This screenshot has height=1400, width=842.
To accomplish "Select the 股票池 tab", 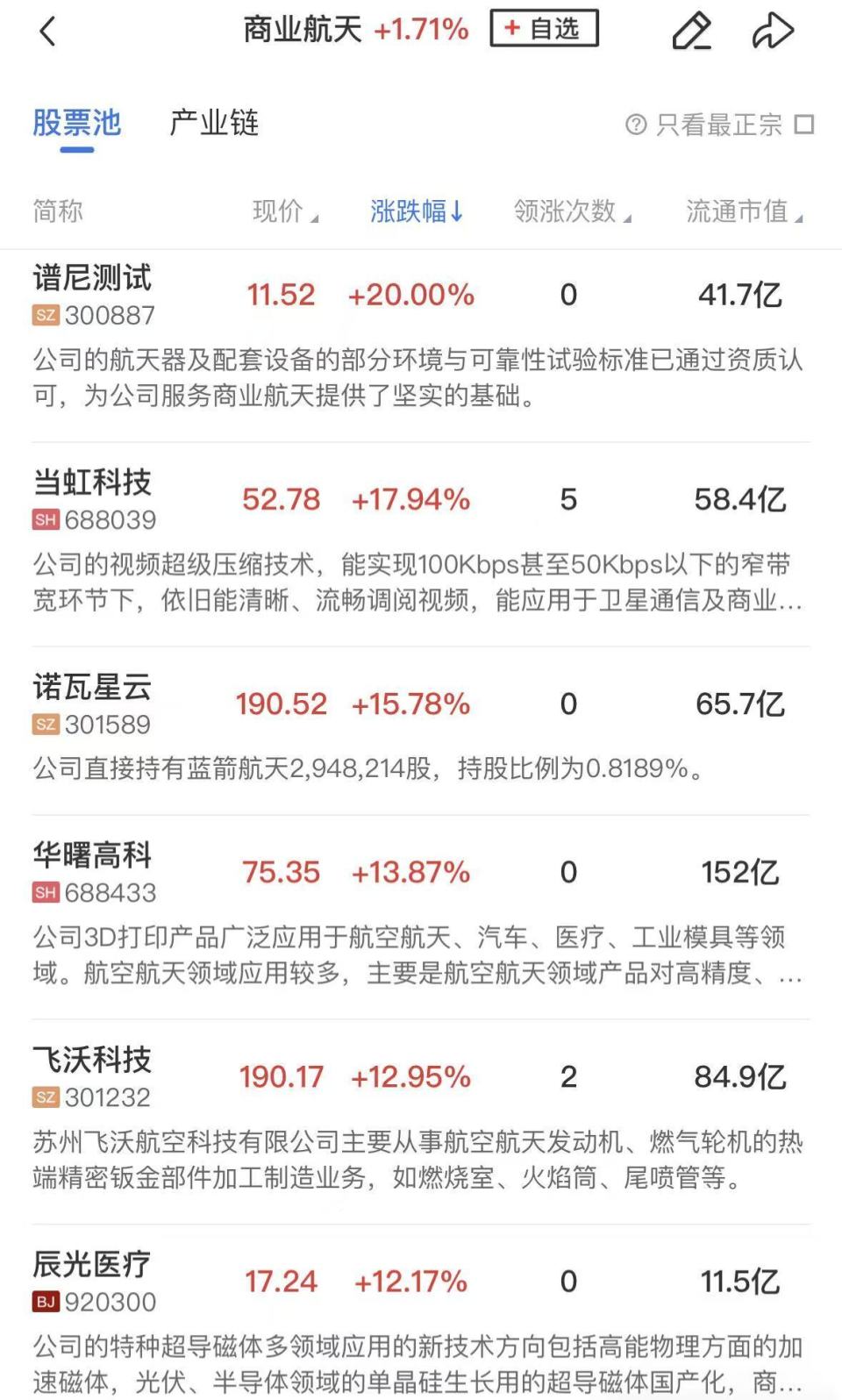I will (x=78, y=123).
